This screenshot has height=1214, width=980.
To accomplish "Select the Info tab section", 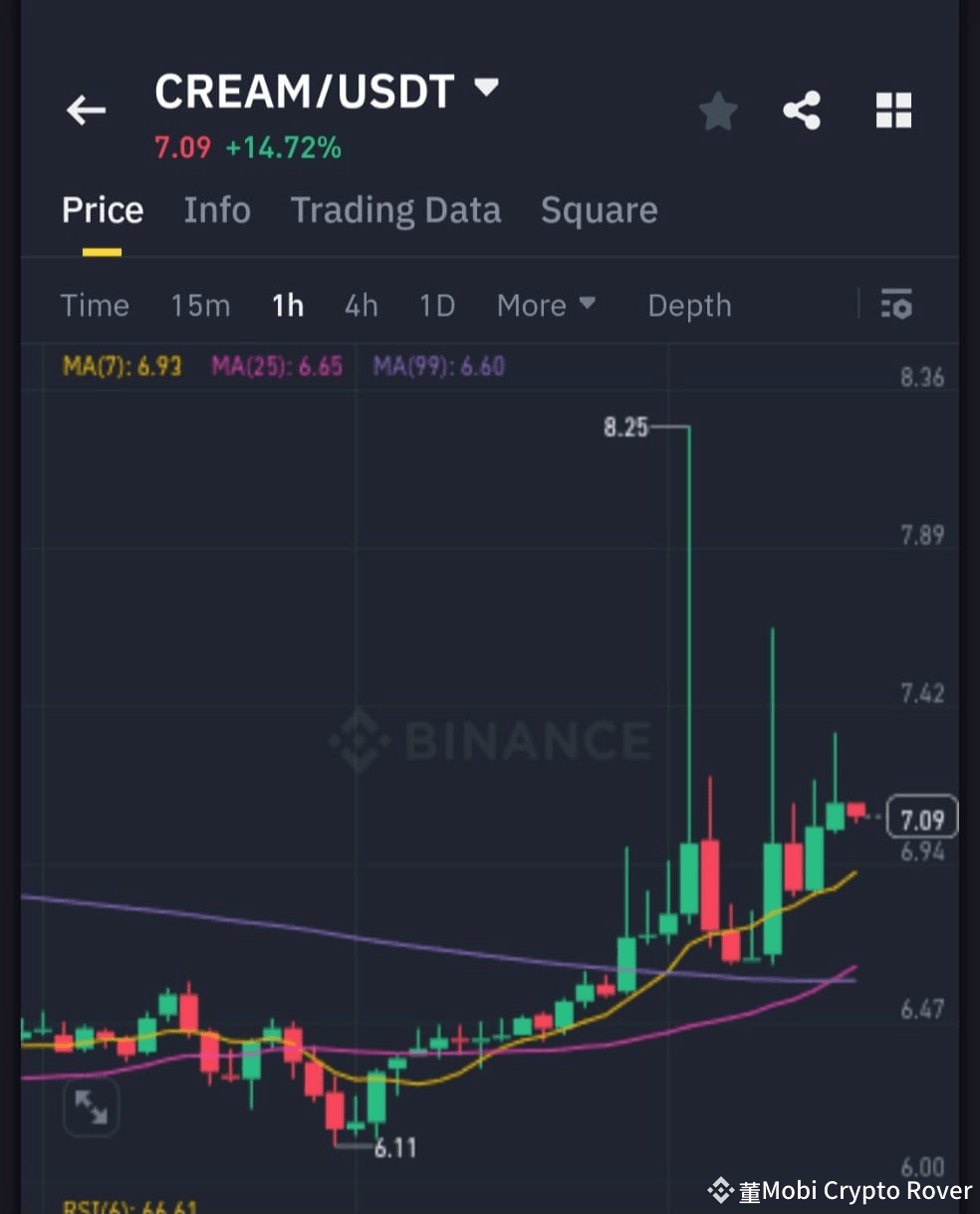I will [x=216, y=210].
